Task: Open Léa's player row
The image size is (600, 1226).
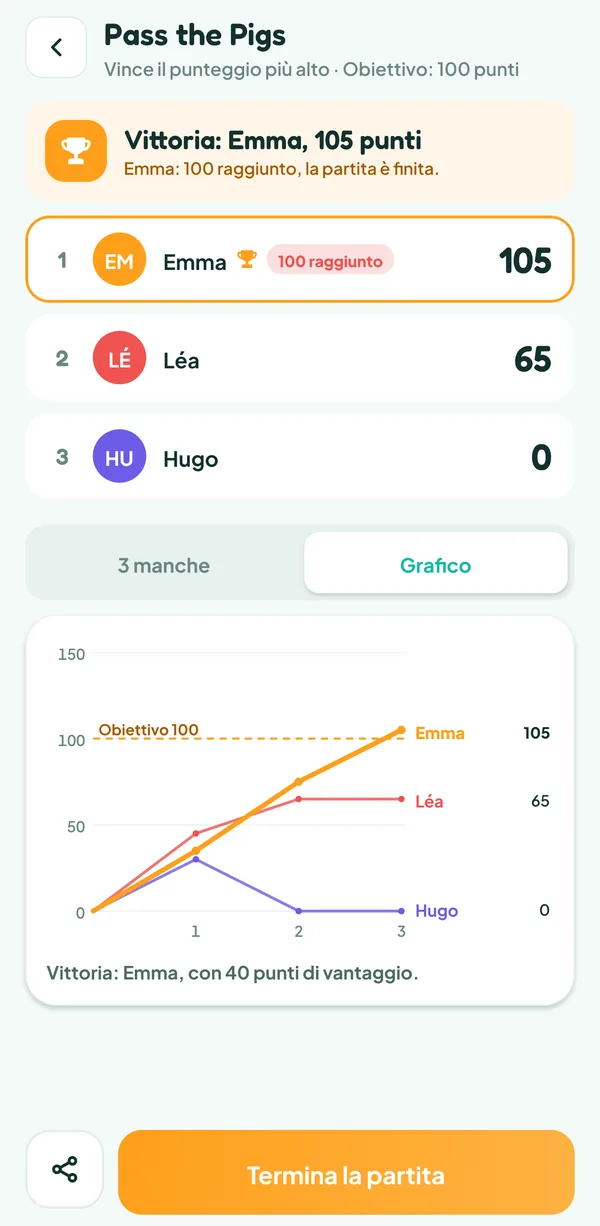Action: [300, 358]
